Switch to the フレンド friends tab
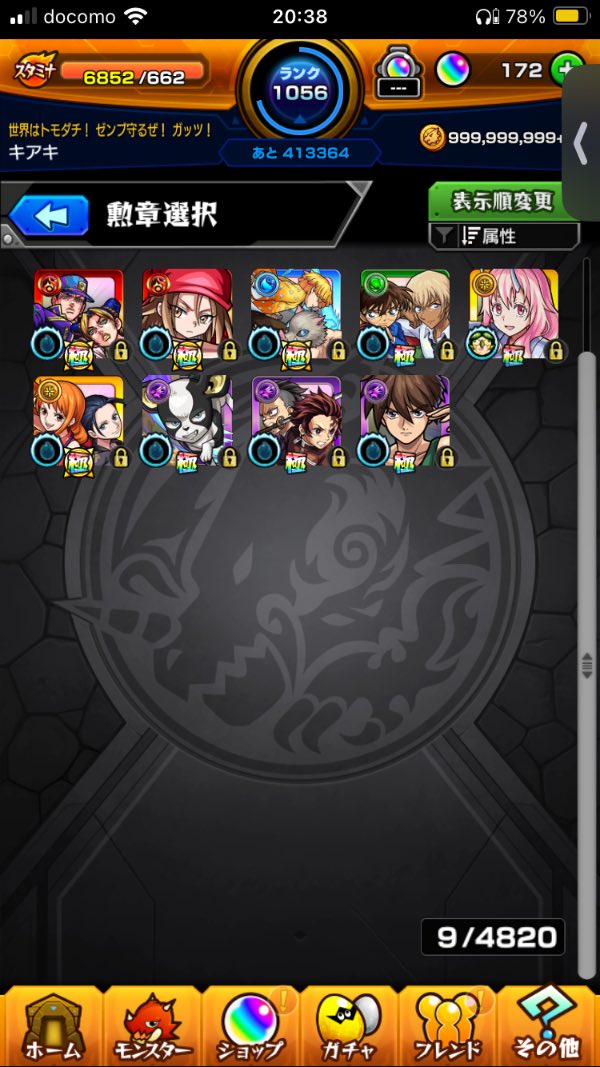 click(x=448, y=1025)
